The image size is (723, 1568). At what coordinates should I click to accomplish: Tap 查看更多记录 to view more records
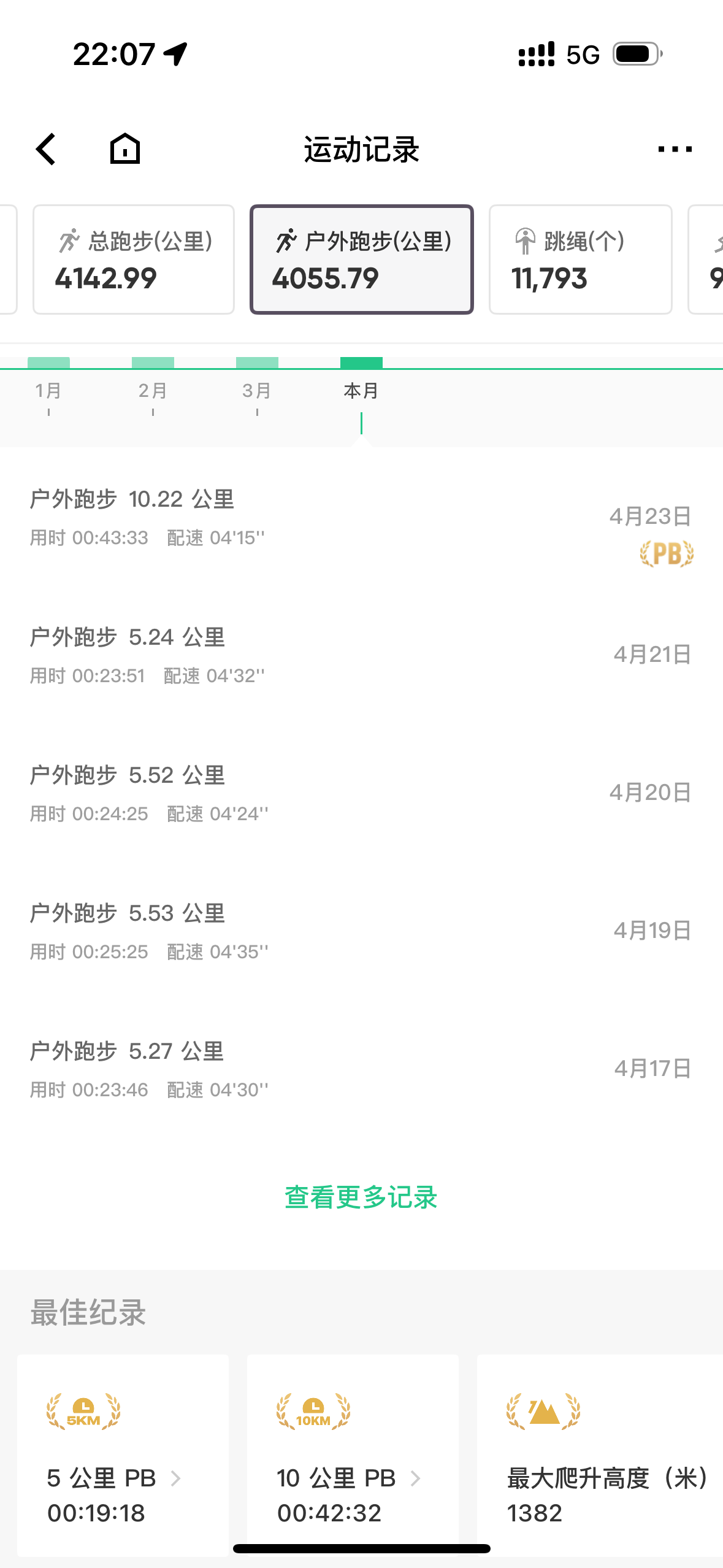pyautogui.click(x=361, y=1197)
